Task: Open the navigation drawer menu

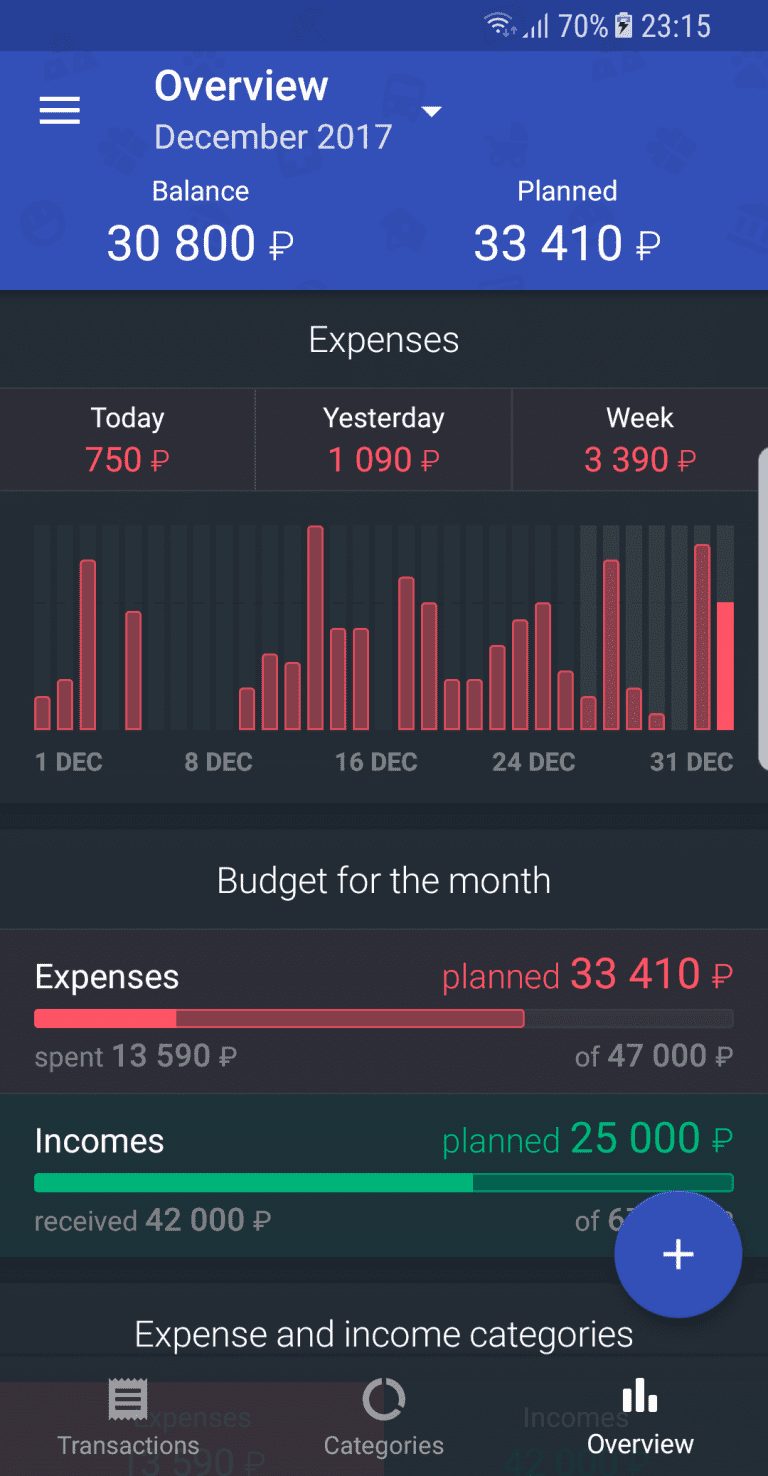Action: (x=59, y=110)
